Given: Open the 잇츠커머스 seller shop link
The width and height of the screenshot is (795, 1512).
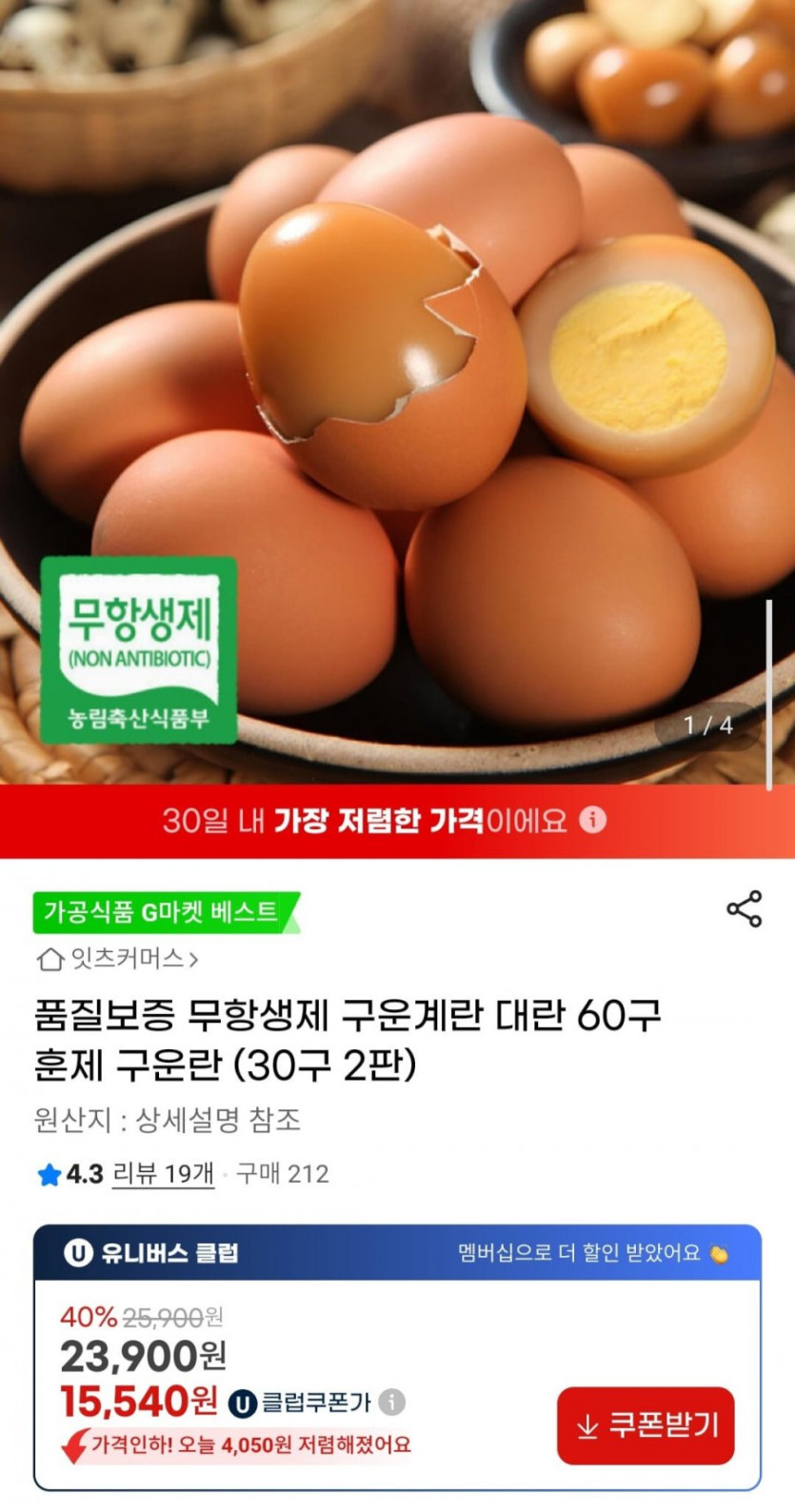Looking at the screenshot, I should point(117,959).
